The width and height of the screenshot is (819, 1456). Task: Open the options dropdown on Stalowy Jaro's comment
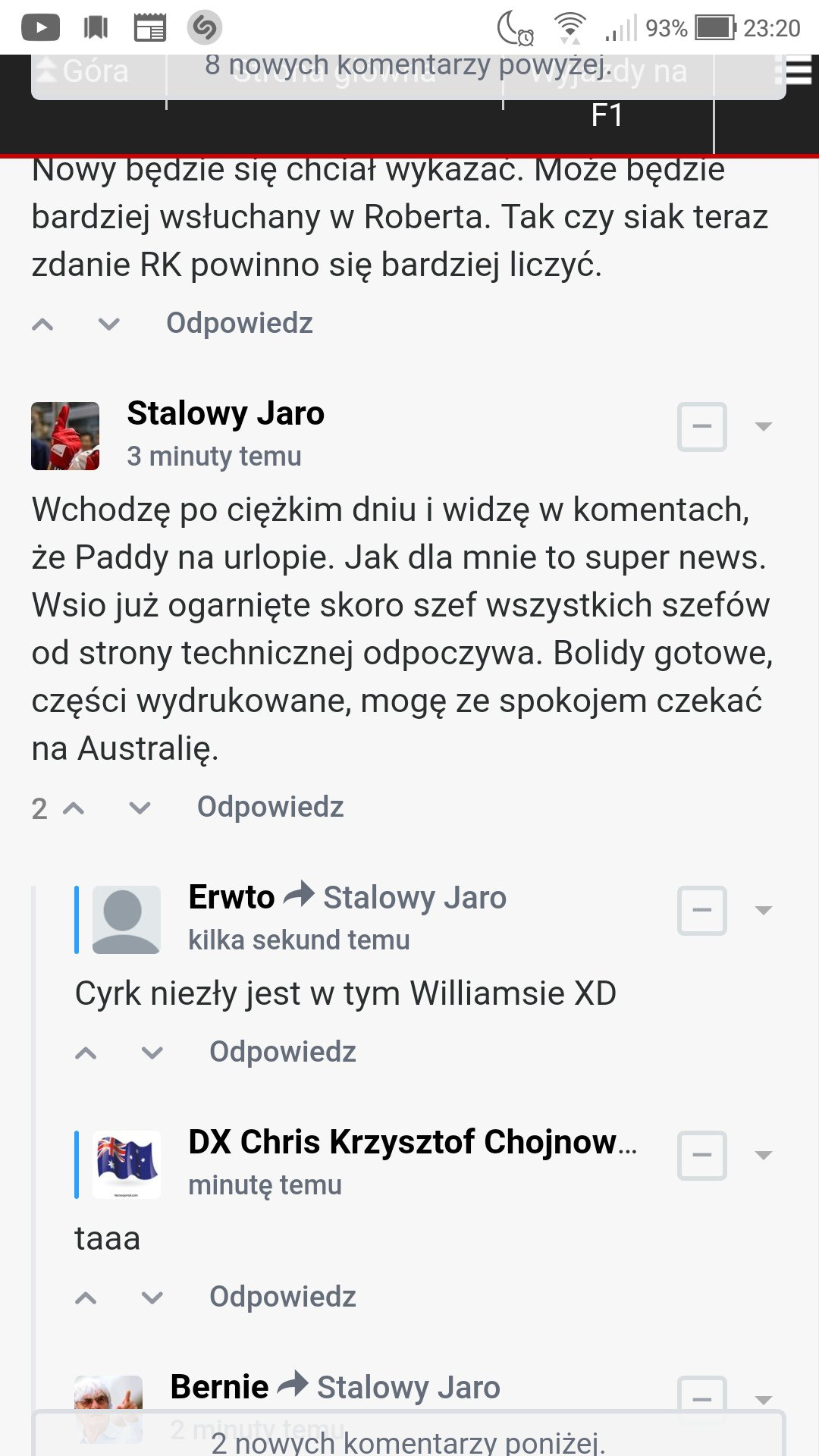(764, 427)
